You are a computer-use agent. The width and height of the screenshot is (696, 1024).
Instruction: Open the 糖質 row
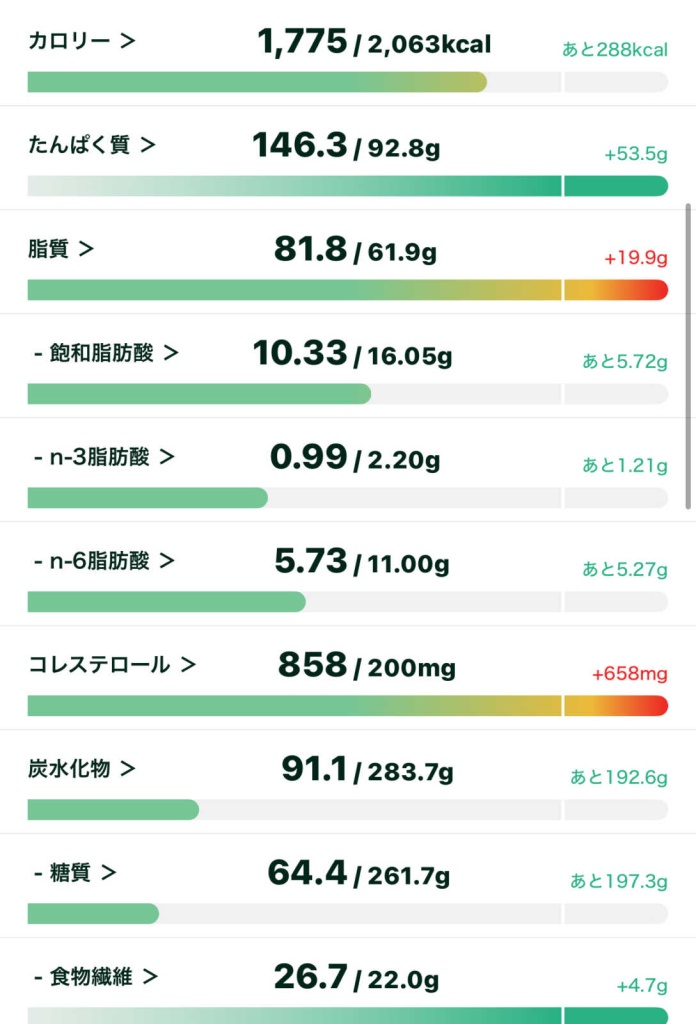(x=75, y=873)
